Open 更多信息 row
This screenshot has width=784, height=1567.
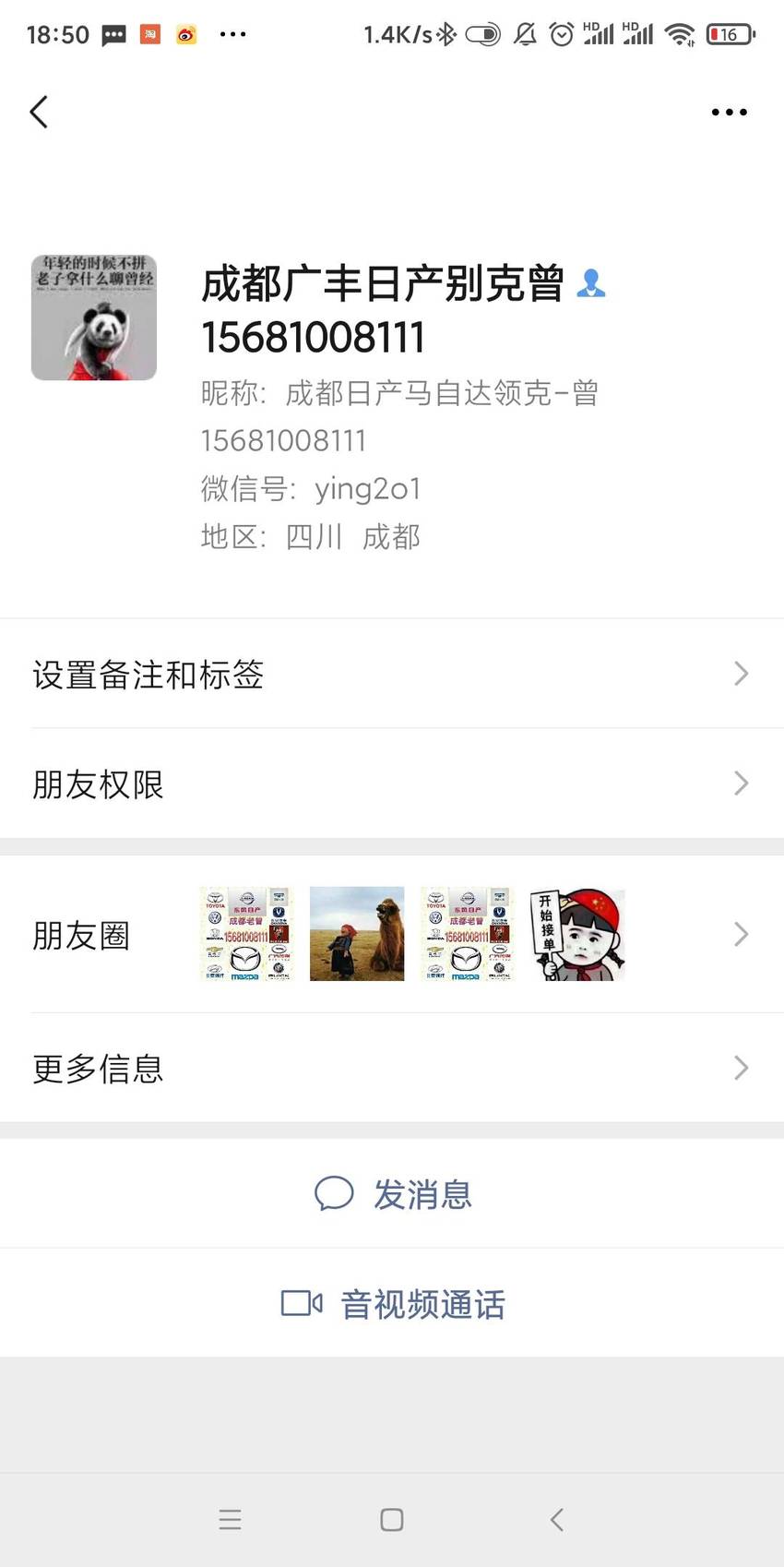click(x=392, y=1068)
